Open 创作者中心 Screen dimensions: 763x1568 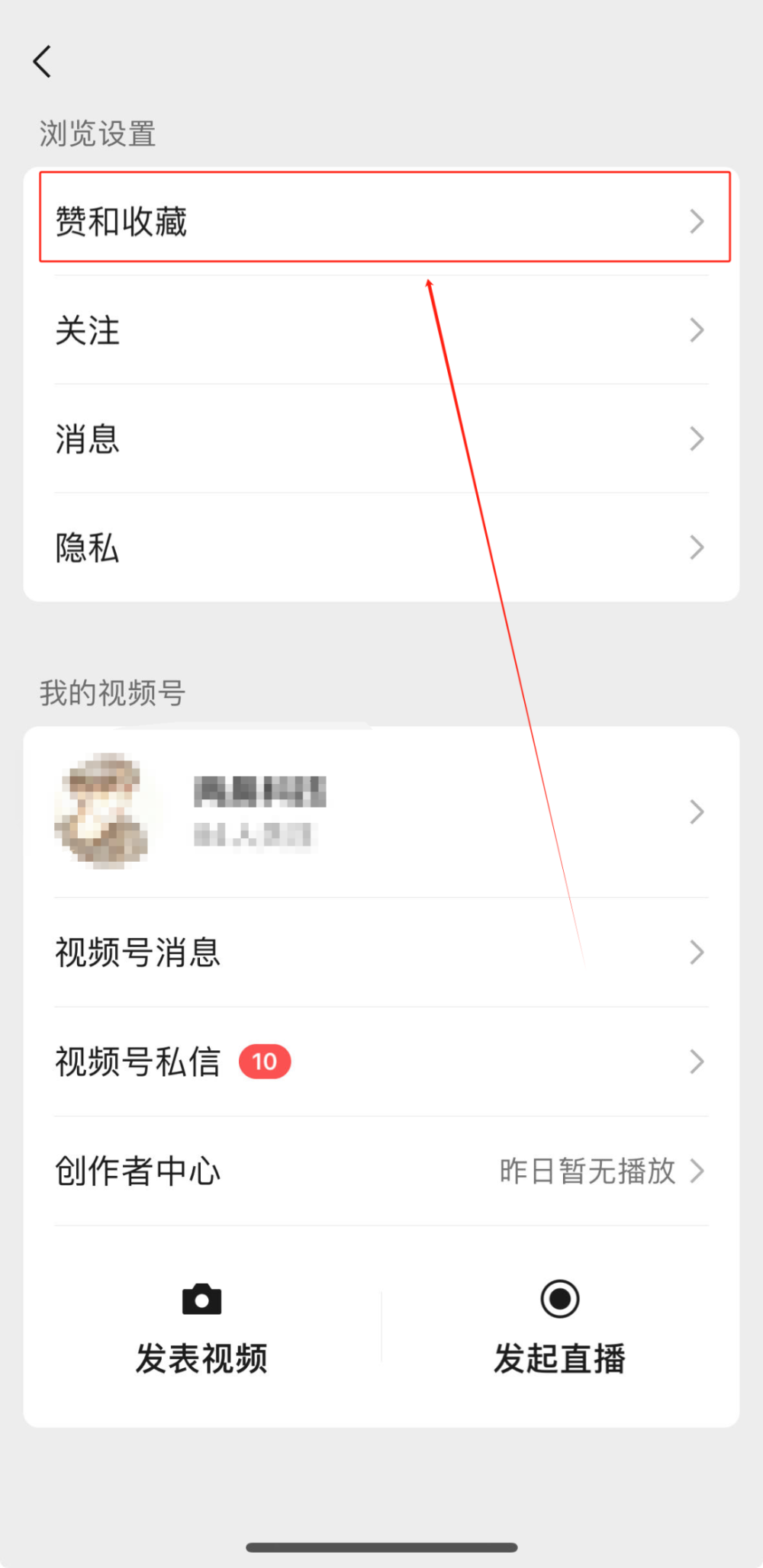[x=381, y=1171]
